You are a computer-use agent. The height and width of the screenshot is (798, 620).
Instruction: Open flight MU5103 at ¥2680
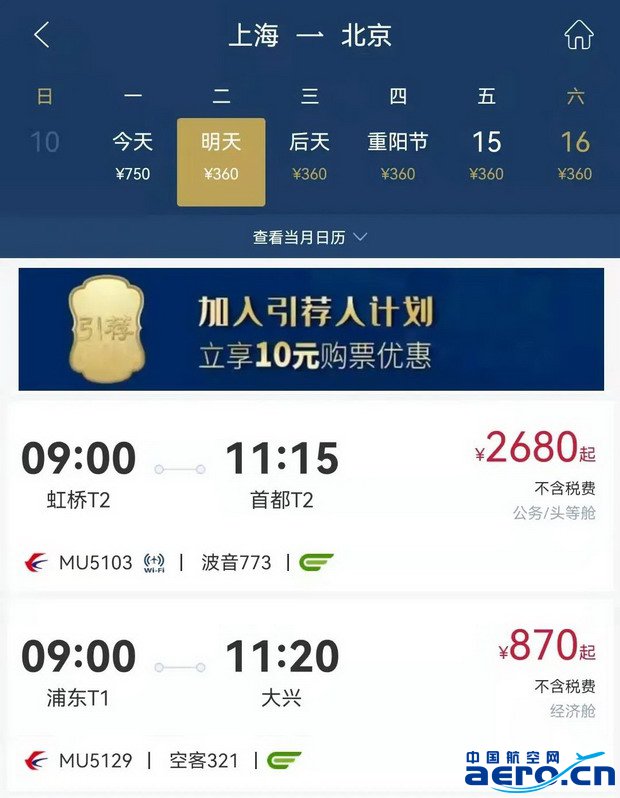(x=310, y=493)
